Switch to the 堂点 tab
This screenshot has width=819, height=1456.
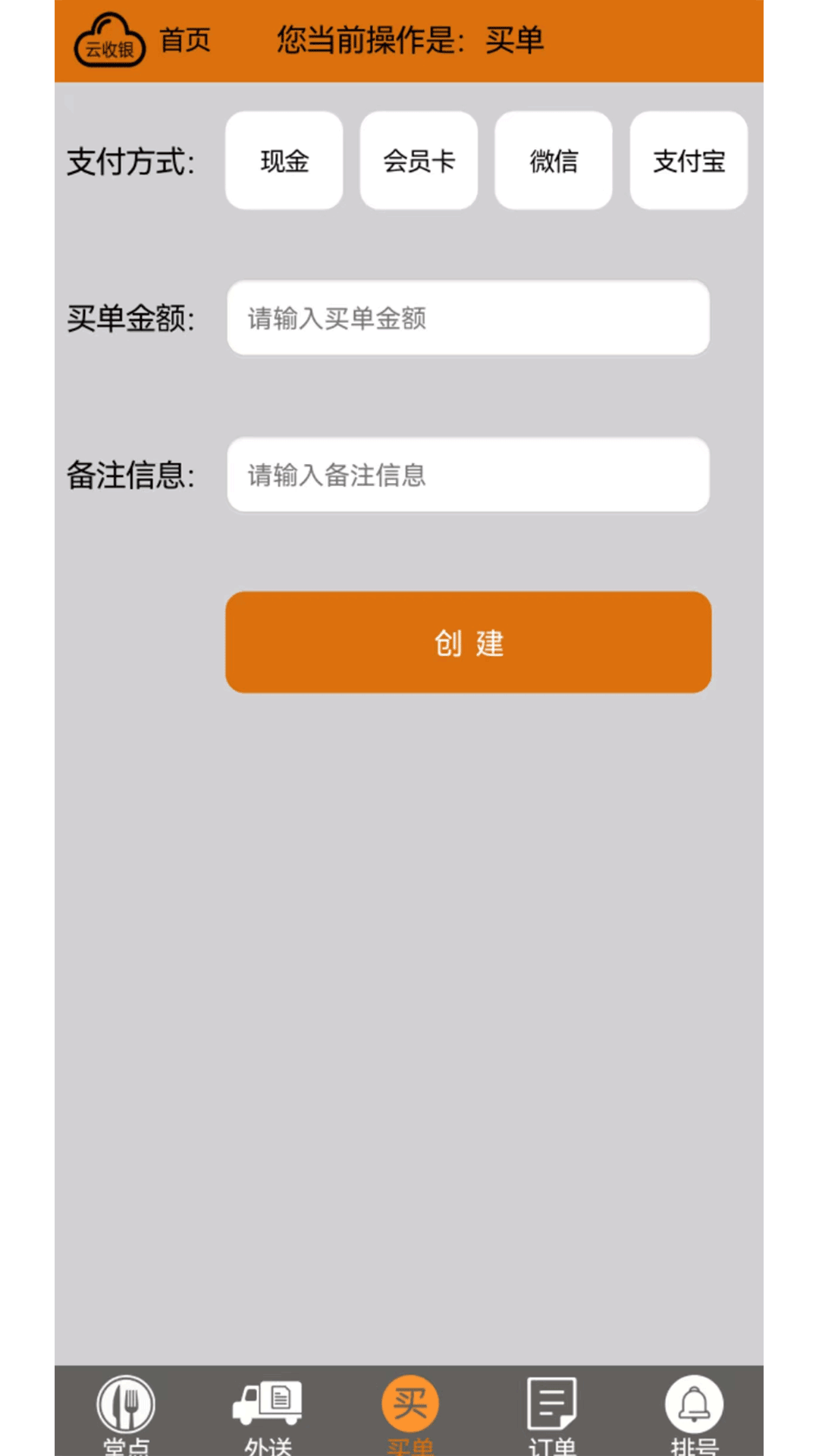126,1414
